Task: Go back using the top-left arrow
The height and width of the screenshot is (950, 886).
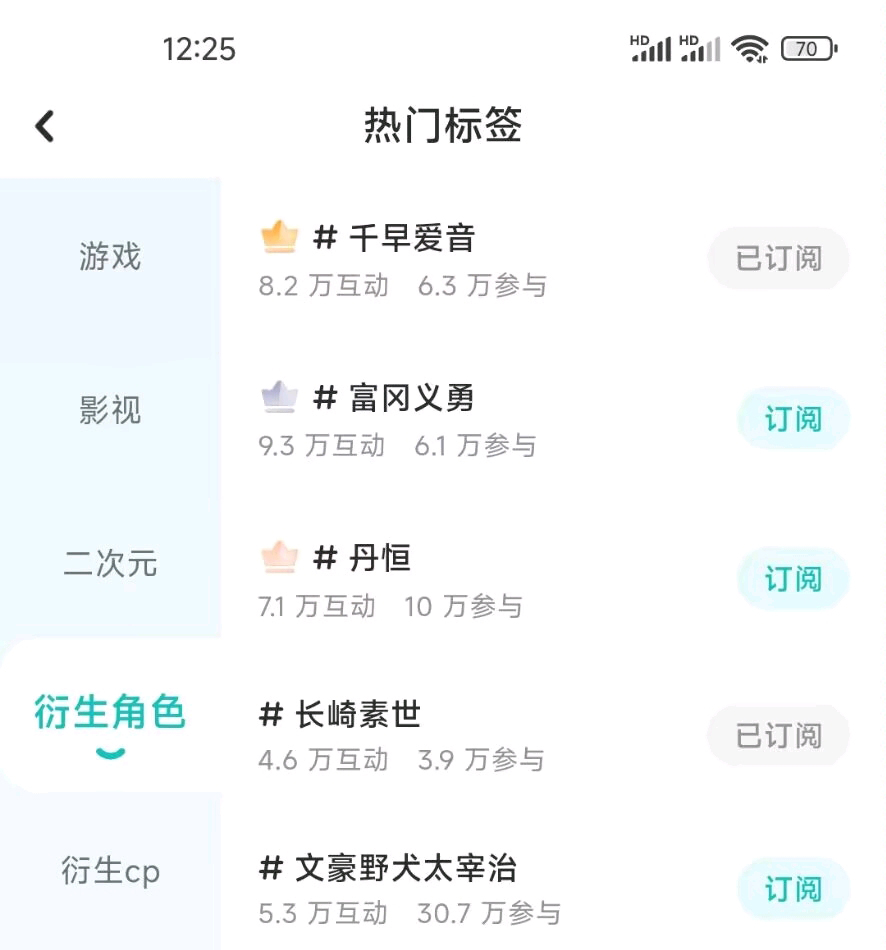Action: click(x=45, y=127)
